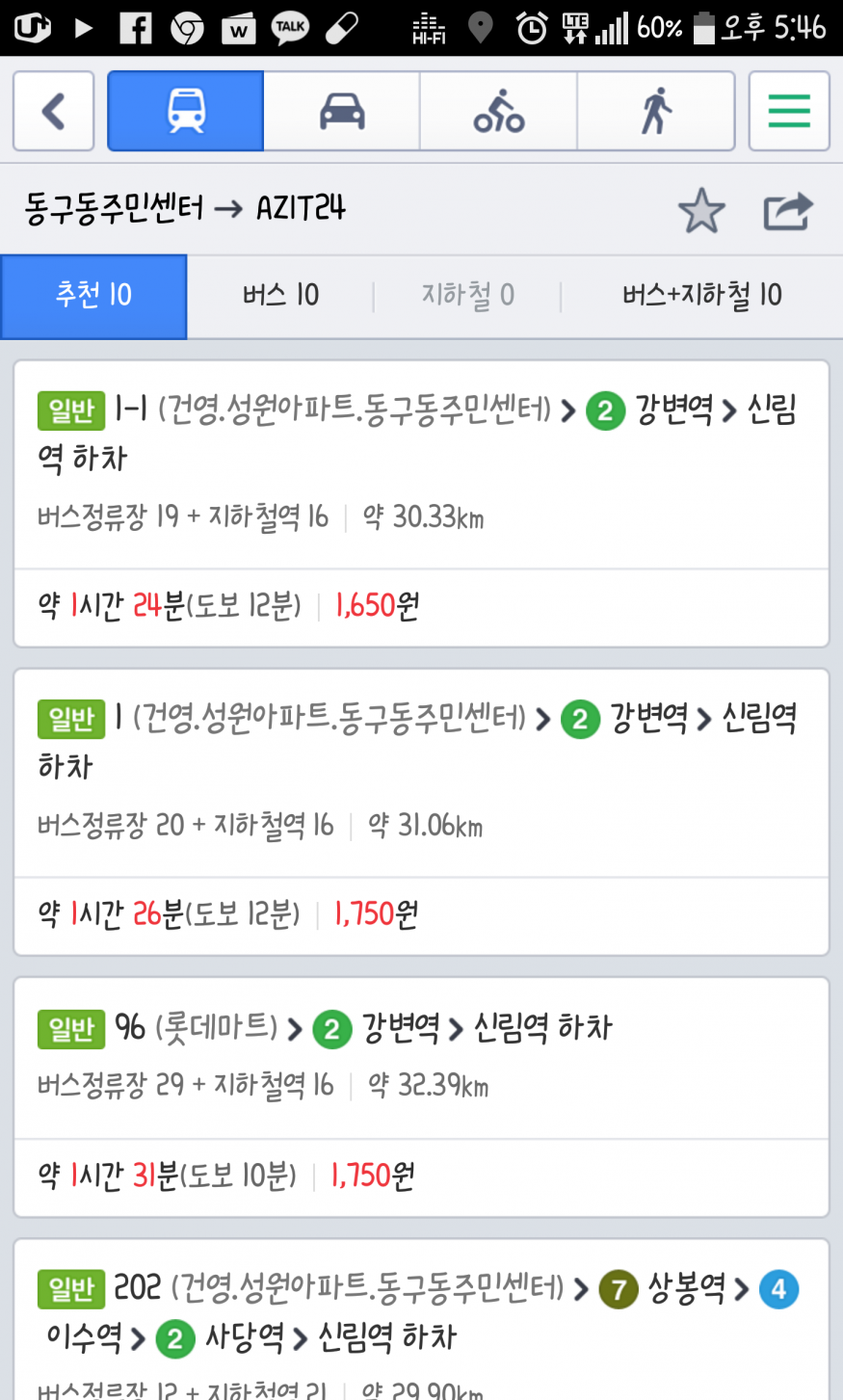Switch to car directions mode

(342, 111)
